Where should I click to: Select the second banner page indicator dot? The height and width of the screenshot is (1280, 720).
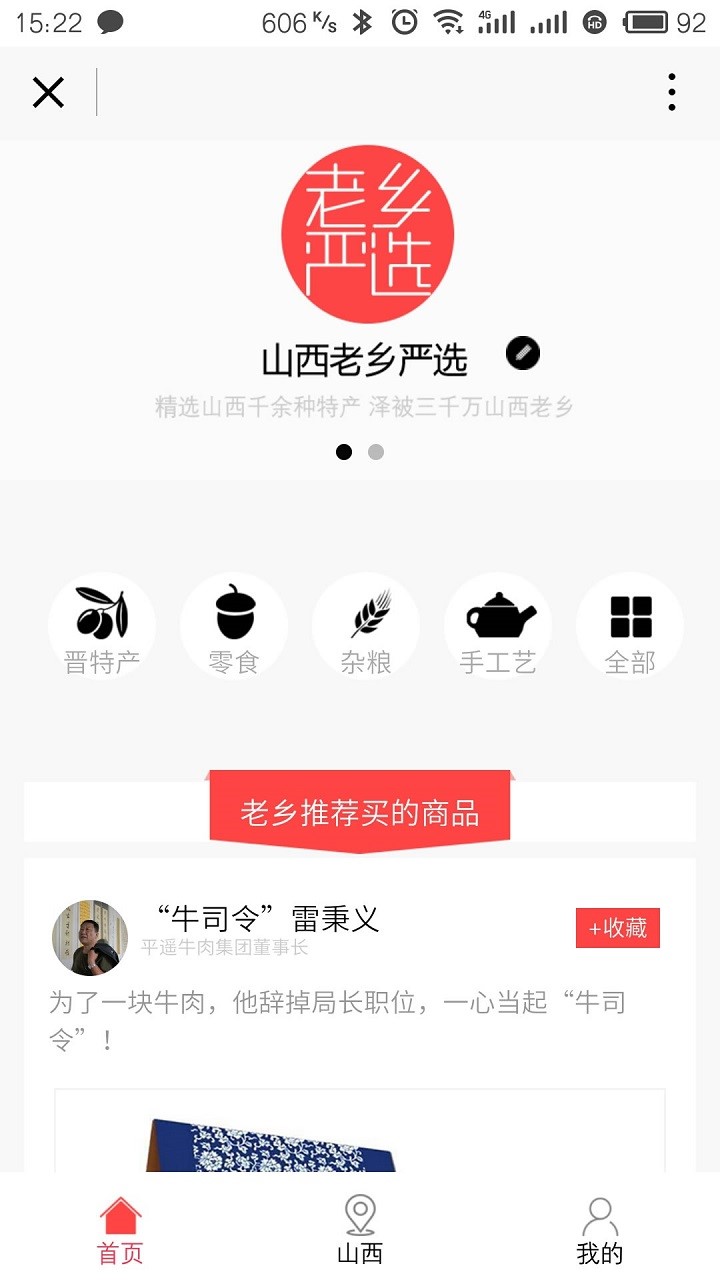(376, 452)
